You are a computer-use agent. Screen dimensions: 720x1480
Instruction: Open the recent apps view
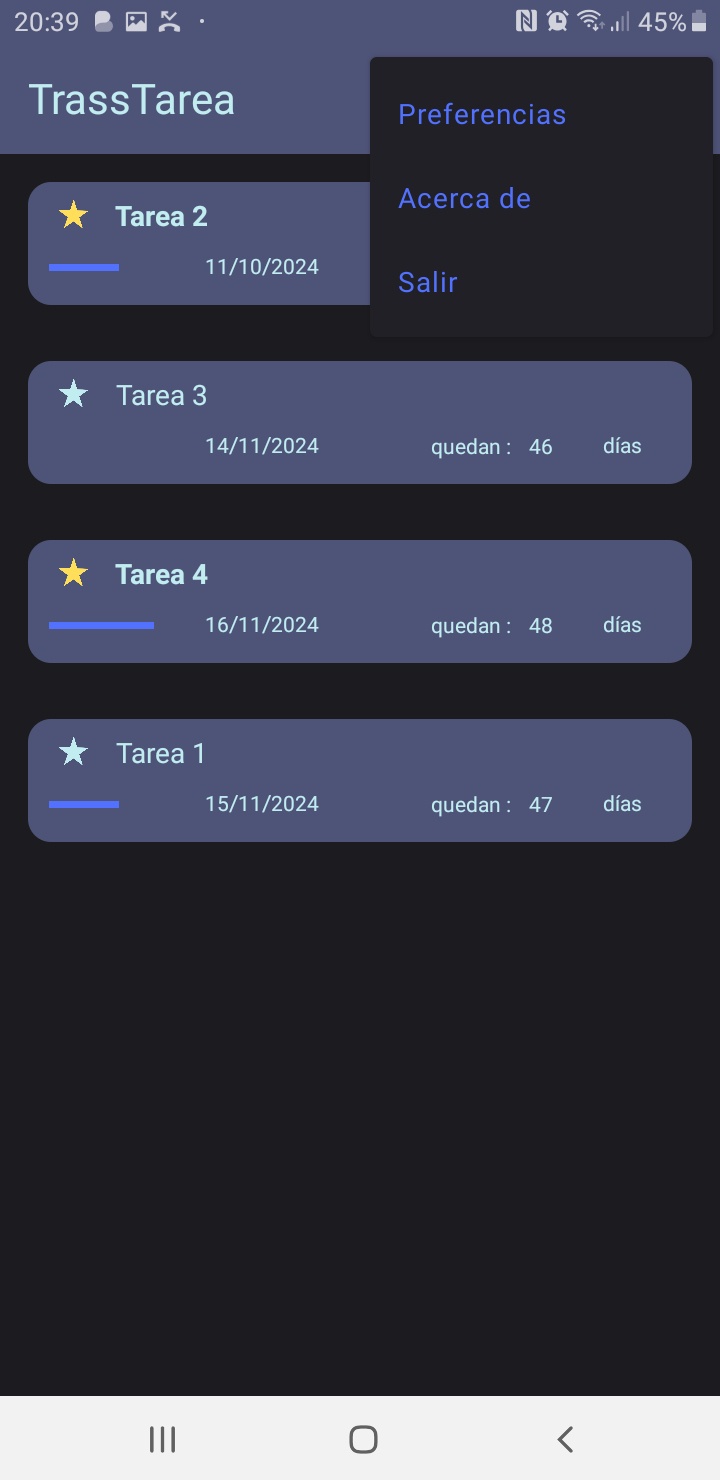point(162,1440)
